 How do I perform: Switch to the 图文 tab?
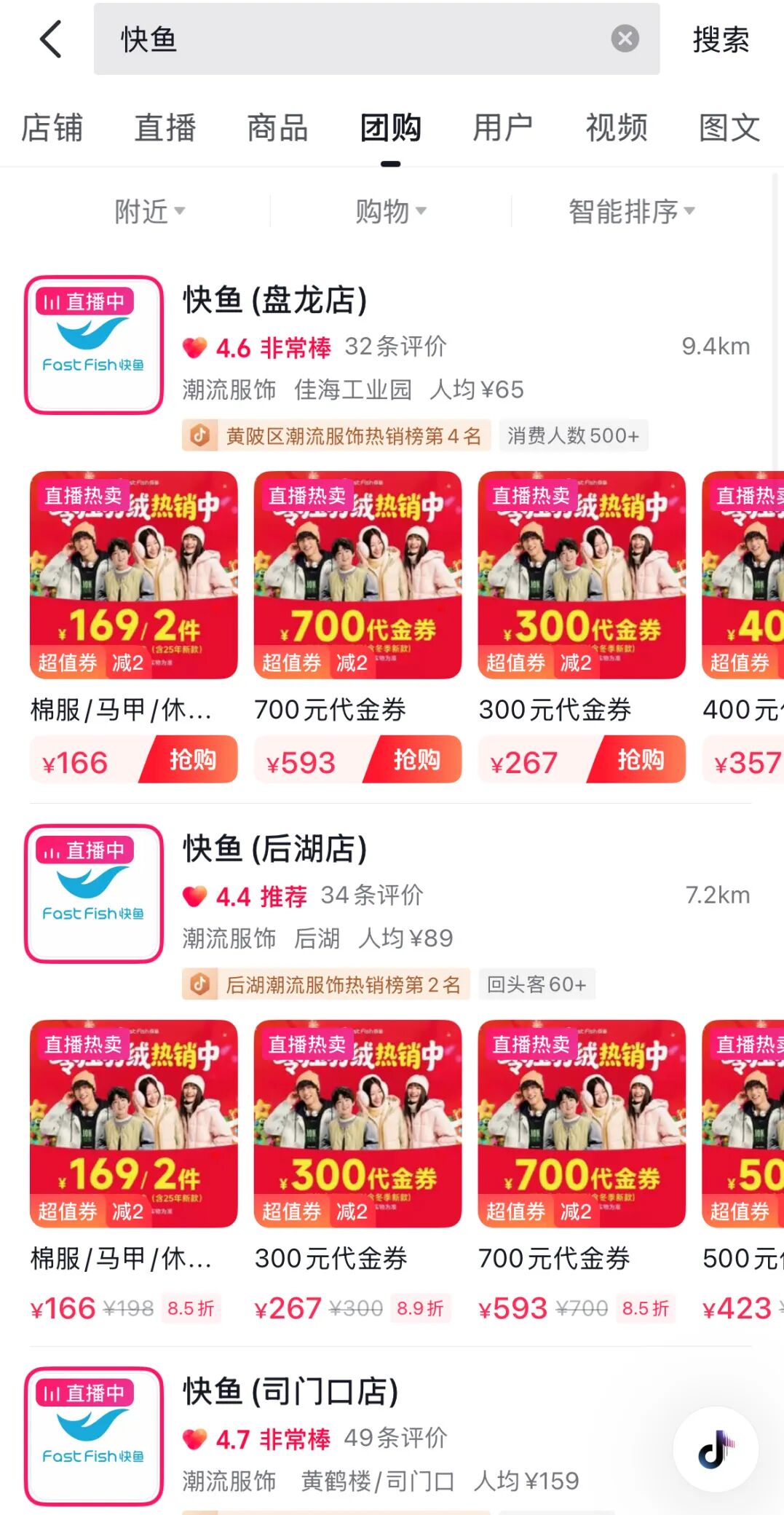coord(729,128)
